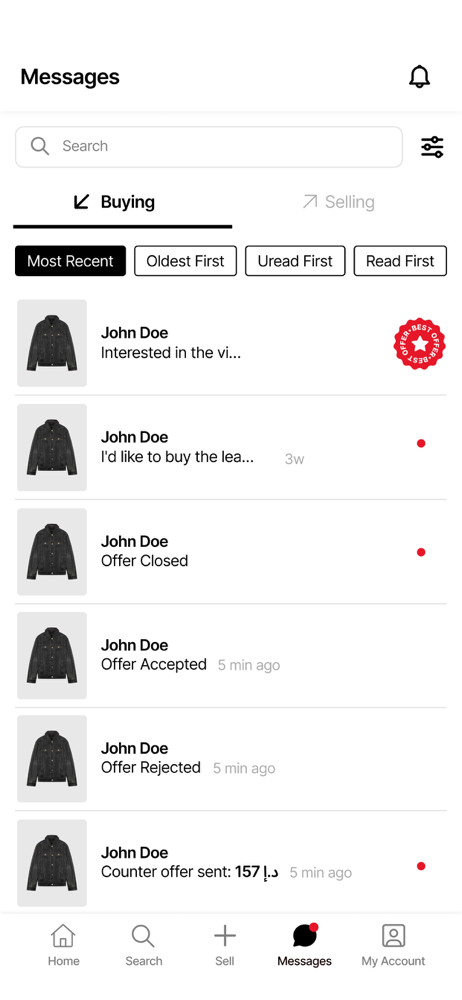The height and width of the screenshot is (1000, 462).
Task: Open the 3w-old message about buying
Action: [x=231, y=447]
